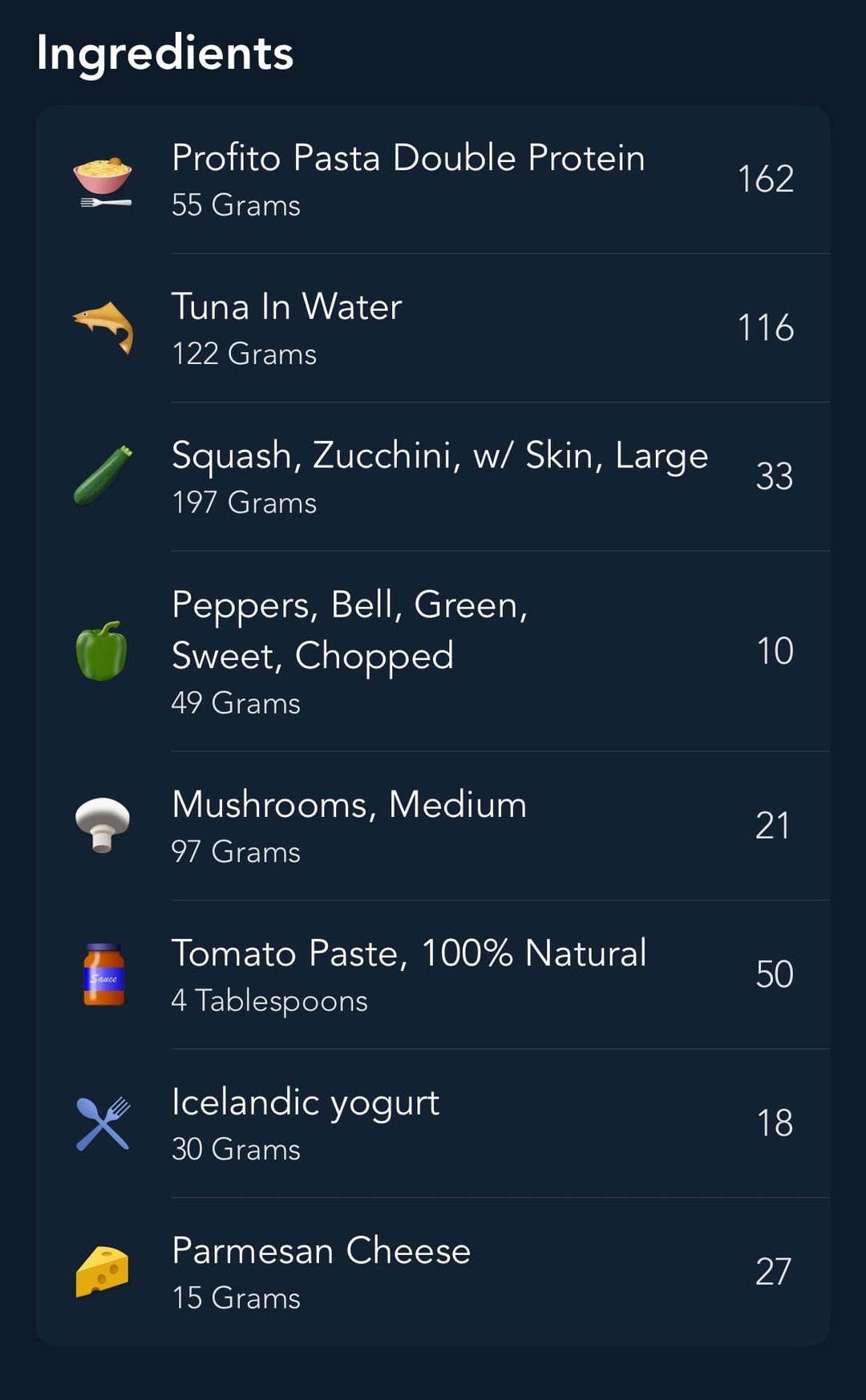Select the Icelandic yogurt ingredient
866x1400 pixels.
coord(433,1123)
